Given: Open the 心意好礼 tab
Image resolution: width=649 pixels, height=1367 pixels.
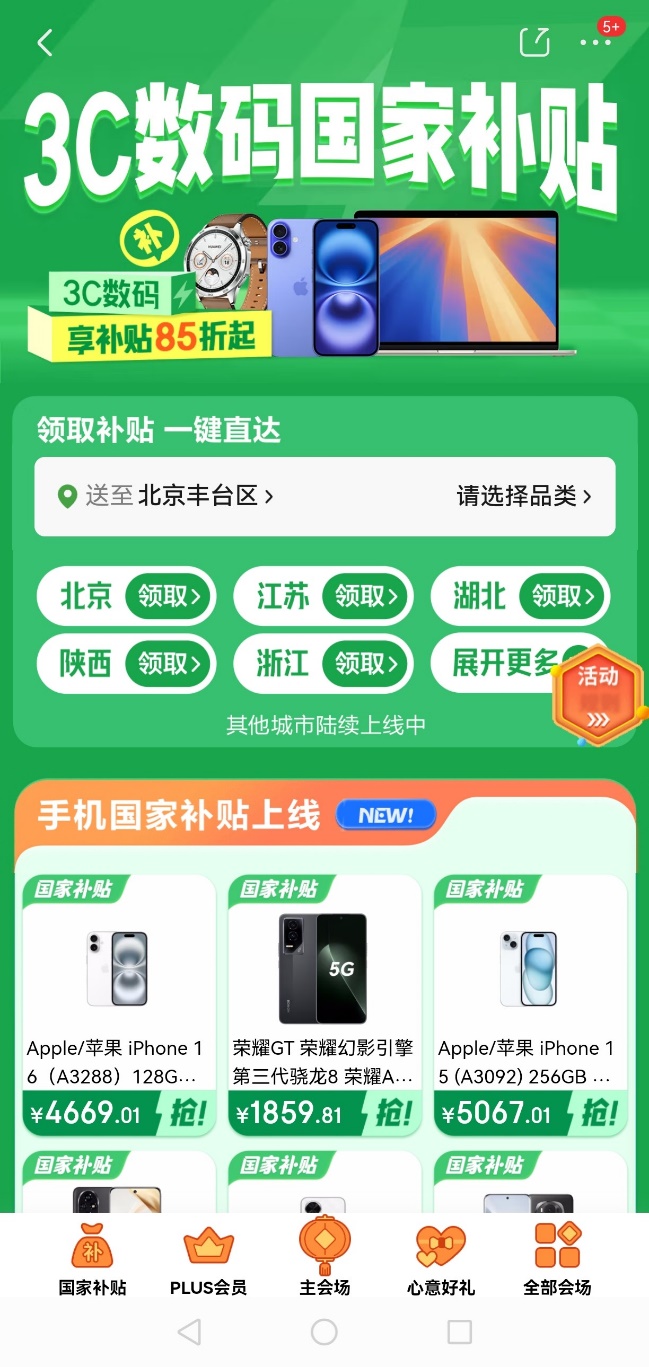Looking at the screenshot, I should tap(440, 1258).
